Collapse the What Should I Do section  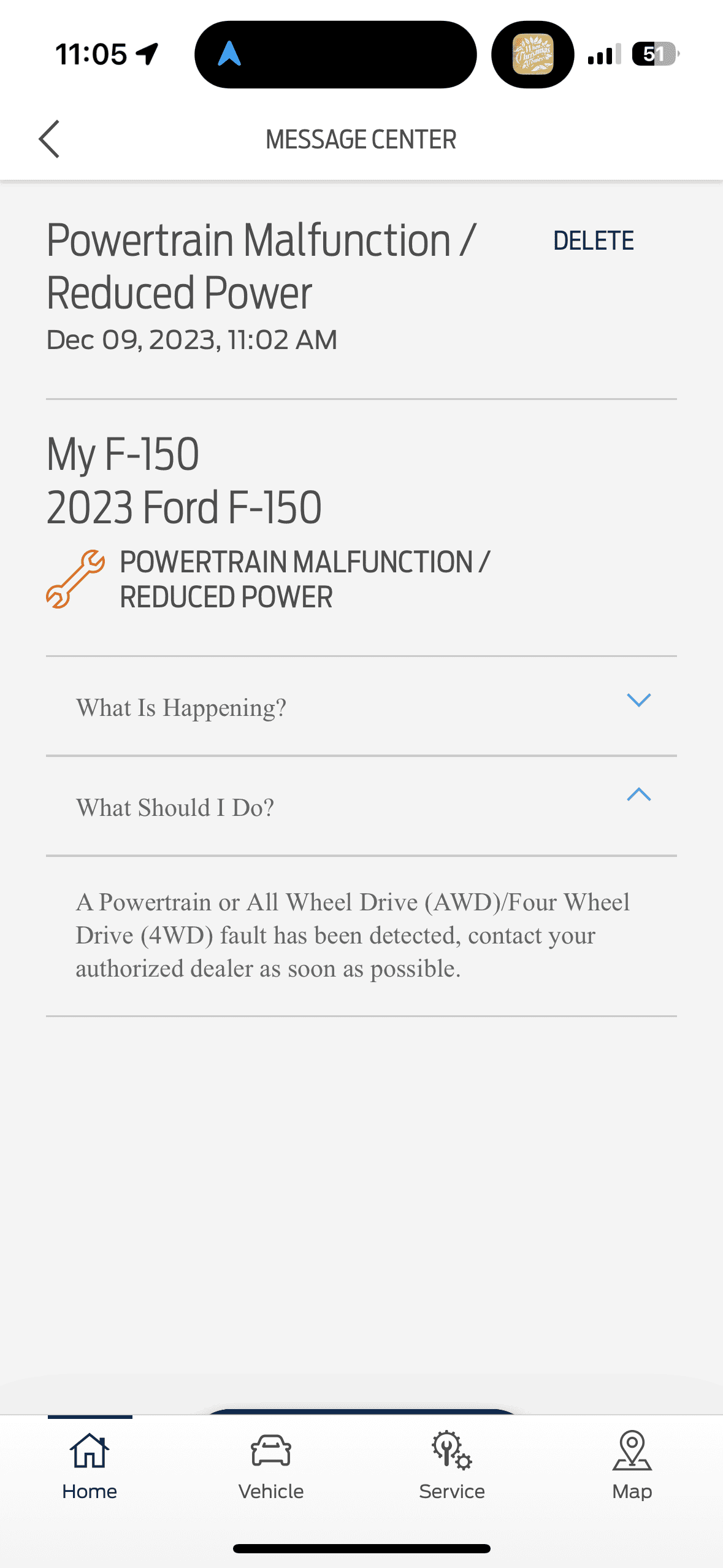coord(638,795)
